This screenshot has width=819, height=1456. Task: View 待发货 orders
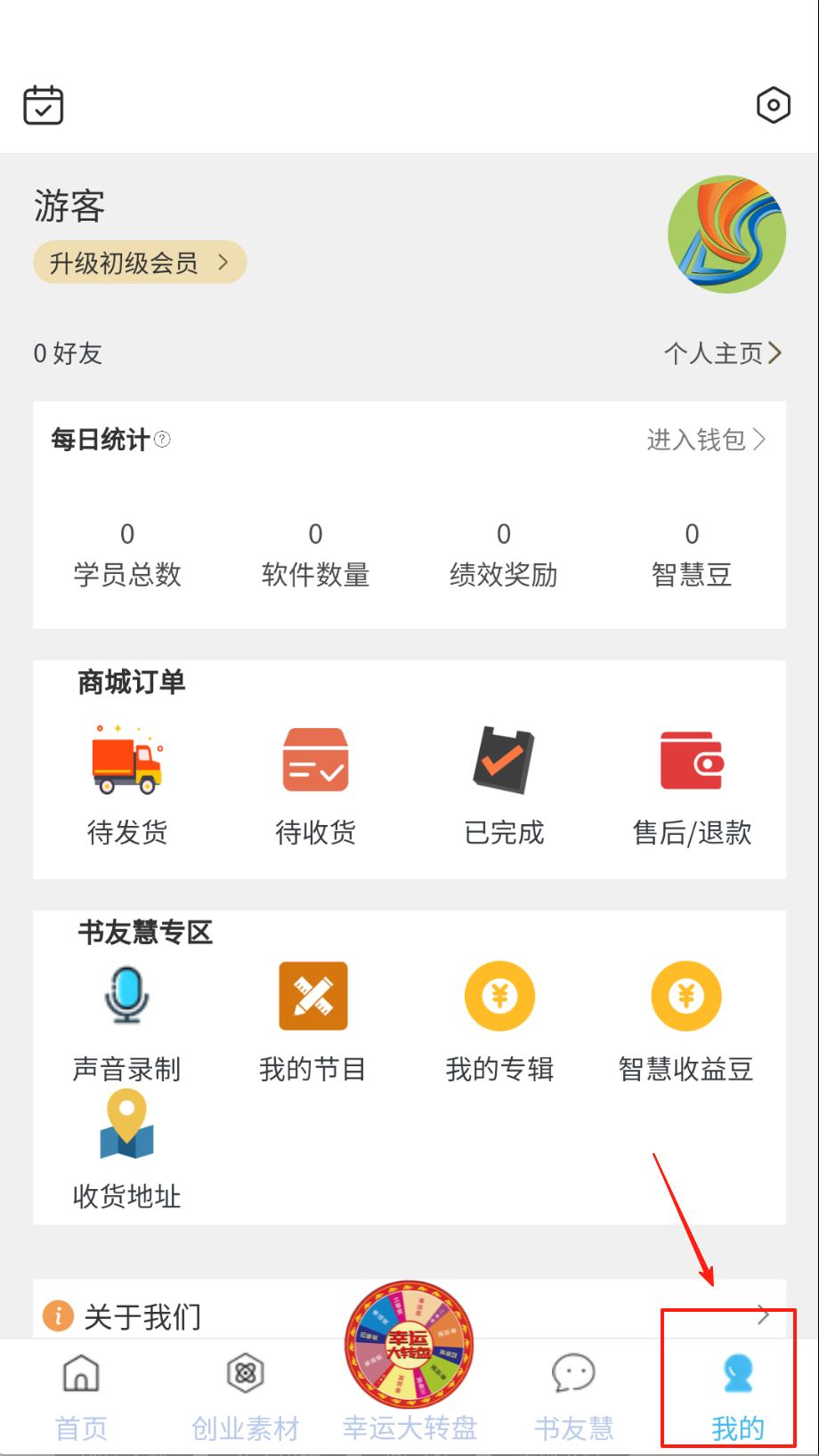(x=127, y=784)
